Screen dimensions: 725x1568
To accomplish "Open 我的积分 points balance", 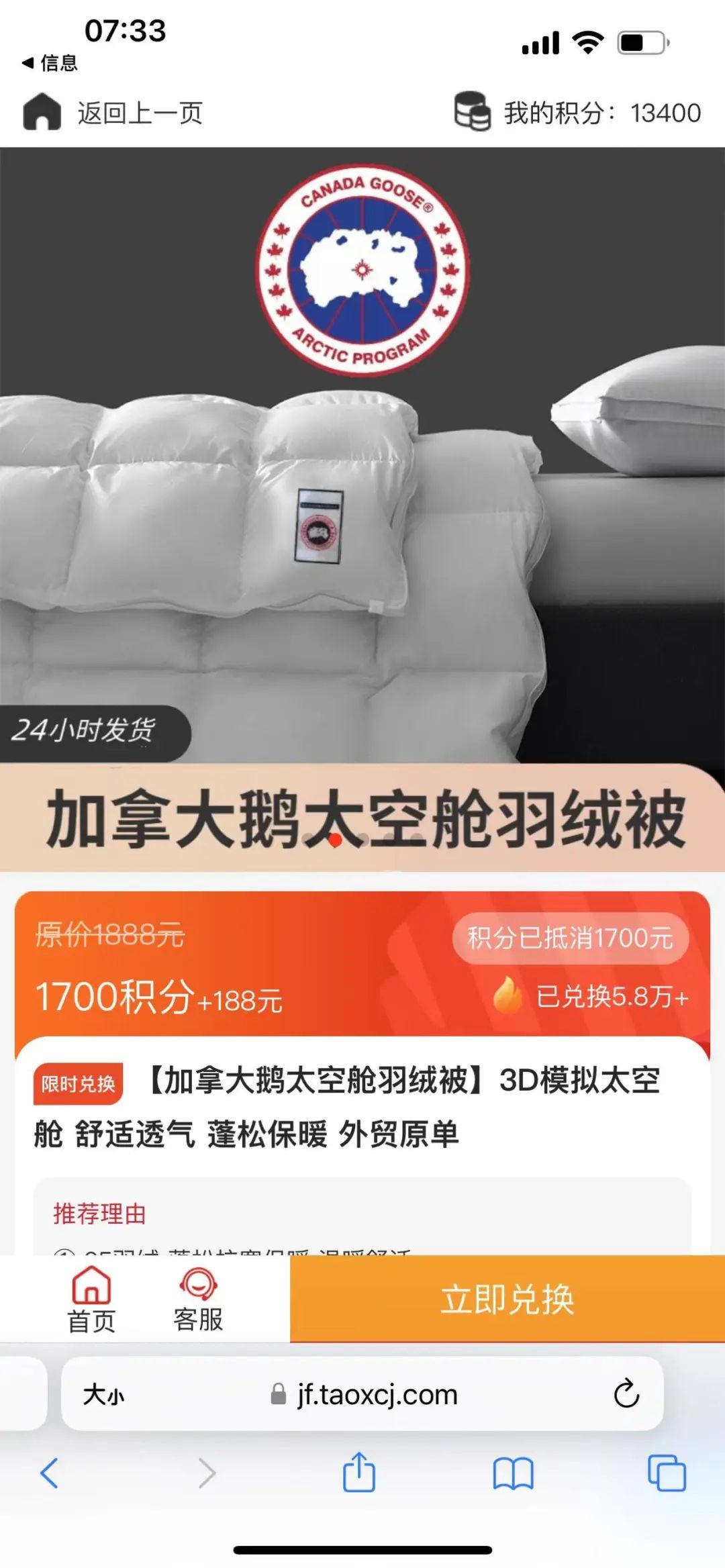I will tap(578, 112).
